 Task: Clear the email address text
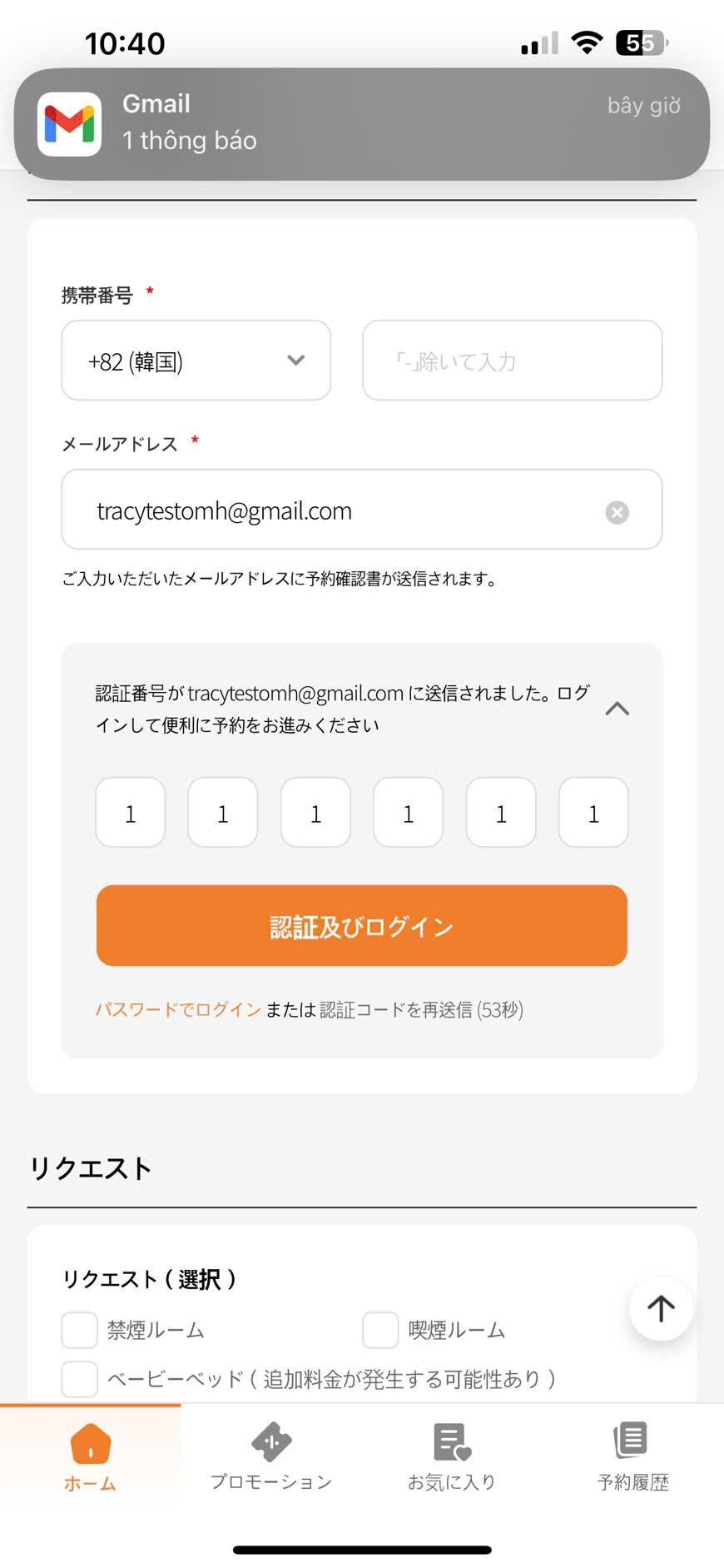[x=617, y=512]
